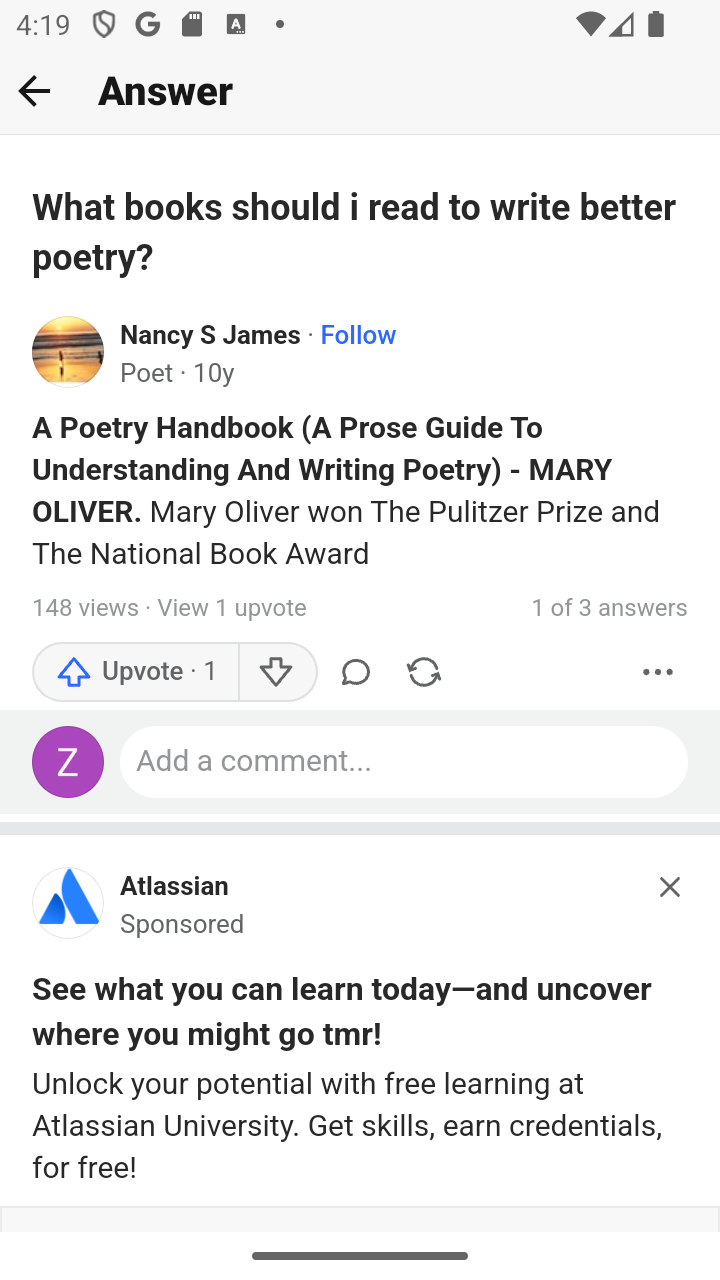The image size is (720, 1280).
Task: Share the answer via reshare icon
Action: tap(424, 672)
